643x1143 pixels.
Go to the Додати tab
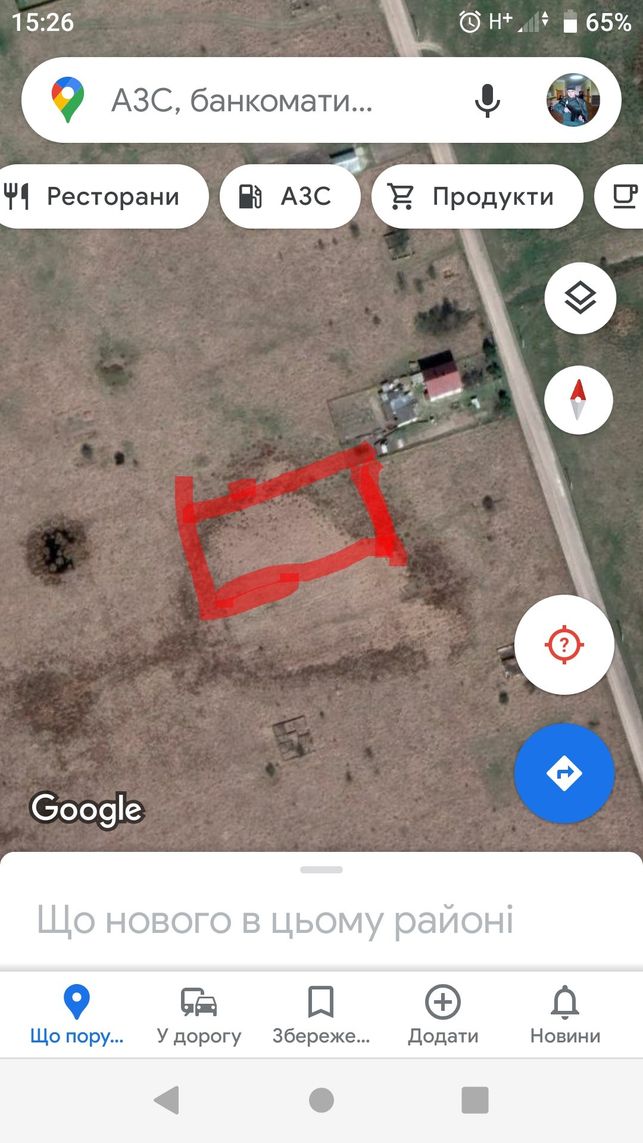[443, 1016]
